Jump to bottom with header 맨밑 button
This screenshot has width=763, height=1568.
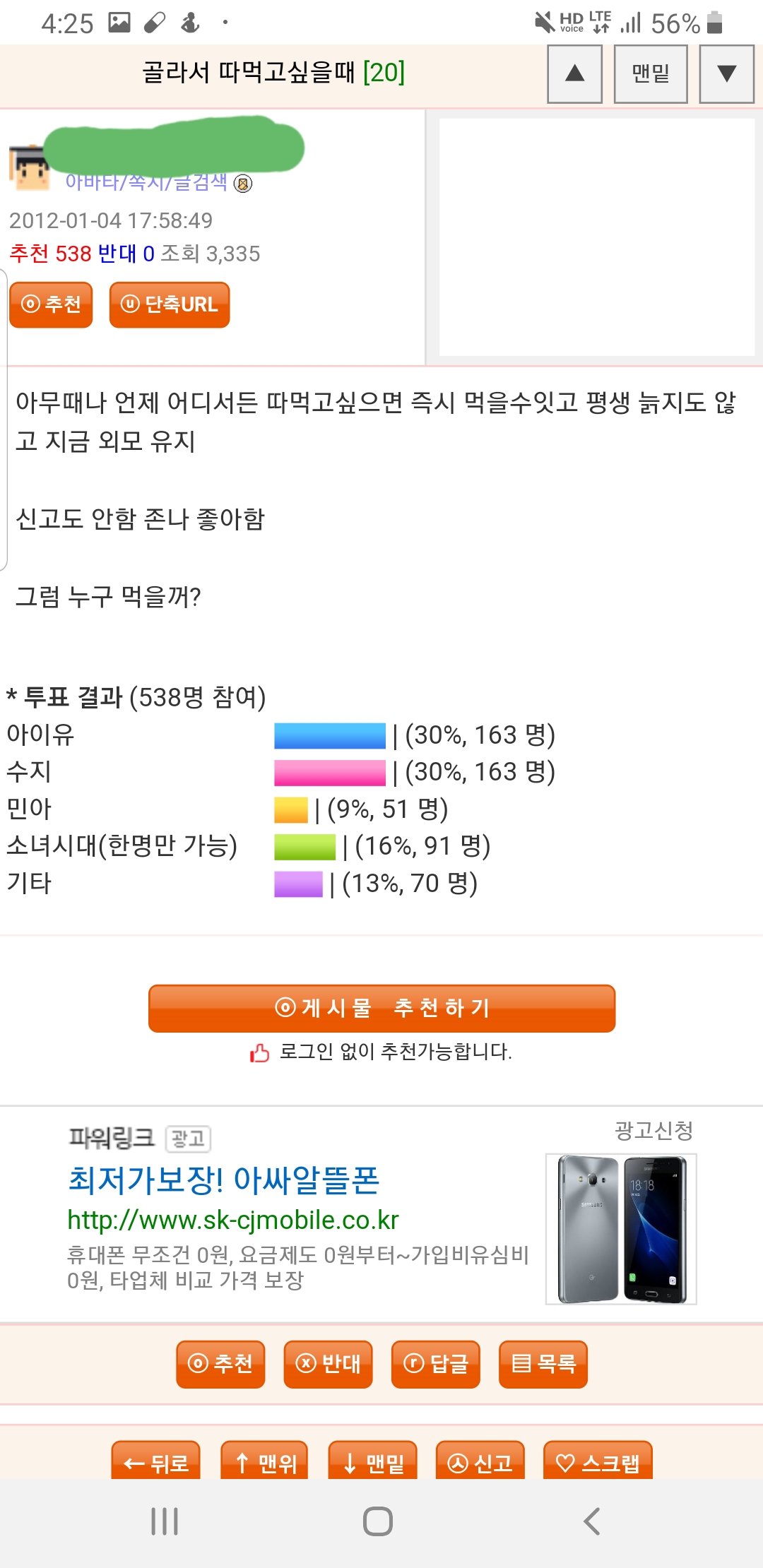click(x=651, y=73)
